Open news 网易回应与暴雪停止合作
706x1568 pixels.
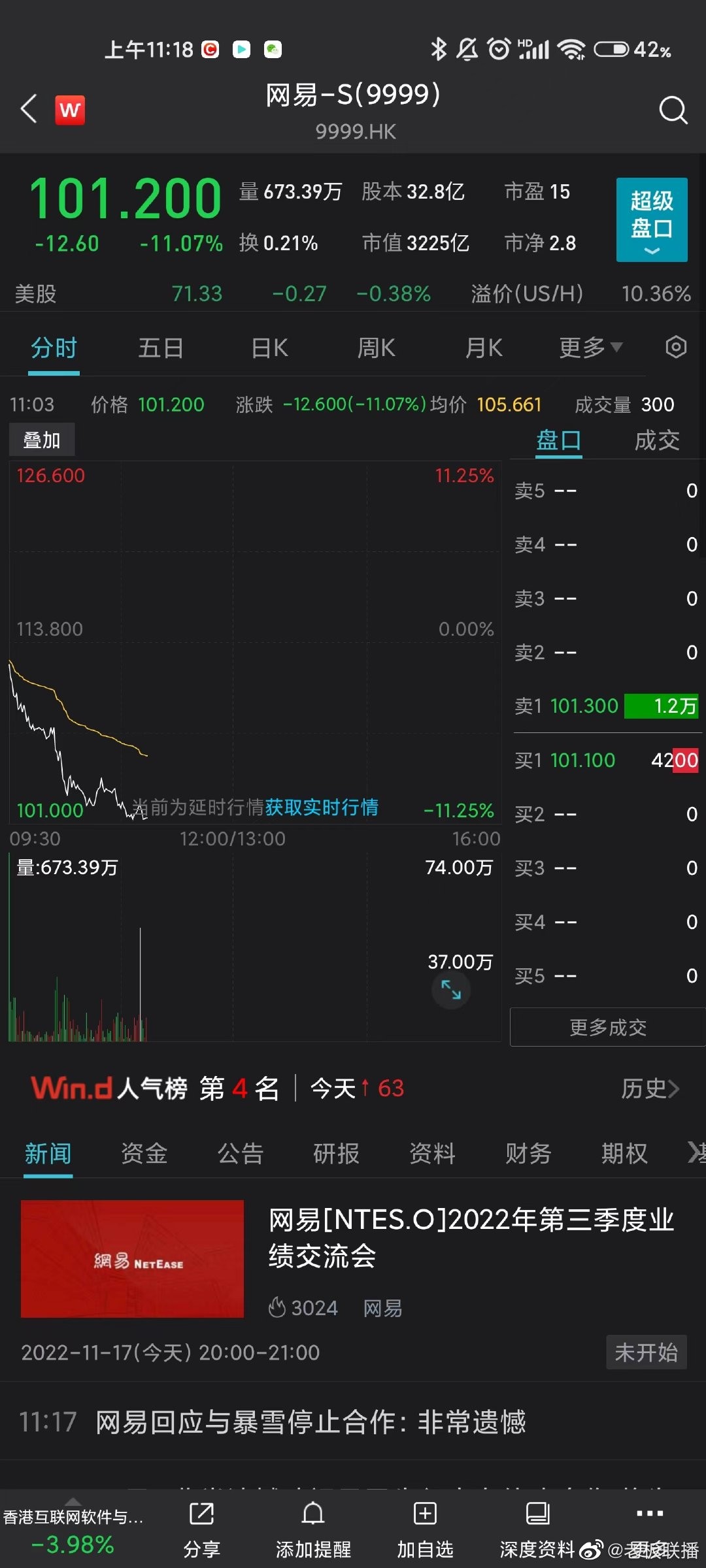point(311,1422)
